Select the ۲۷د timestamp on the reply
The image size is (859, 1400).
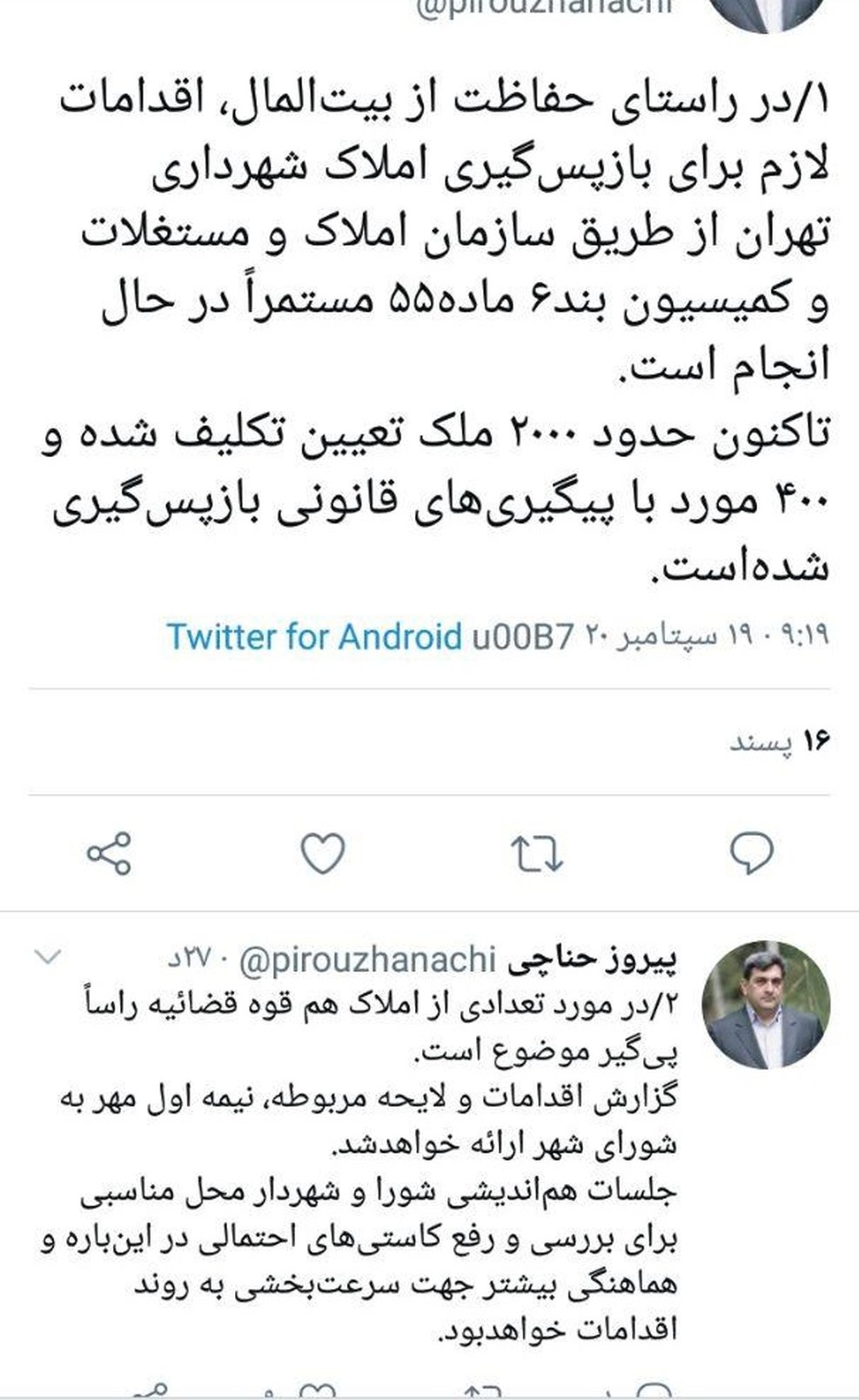[190, 958]
